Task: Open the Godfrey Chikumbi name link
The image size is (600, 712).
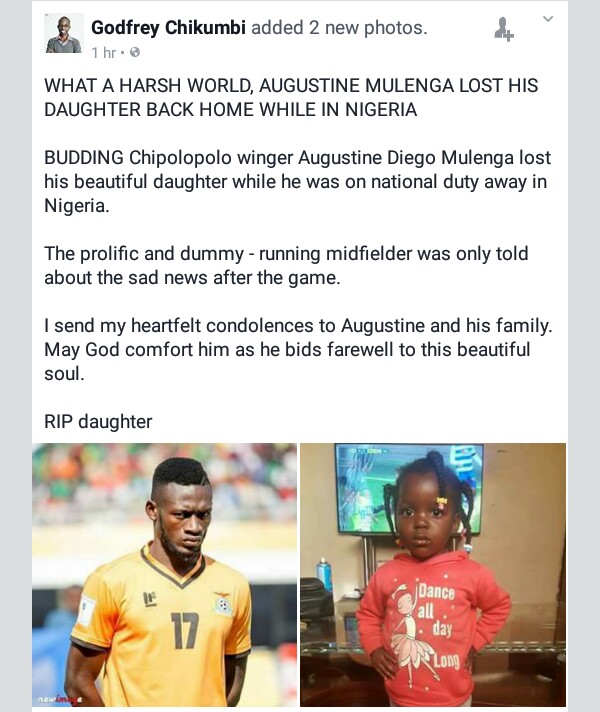Action: pos(168,27)
